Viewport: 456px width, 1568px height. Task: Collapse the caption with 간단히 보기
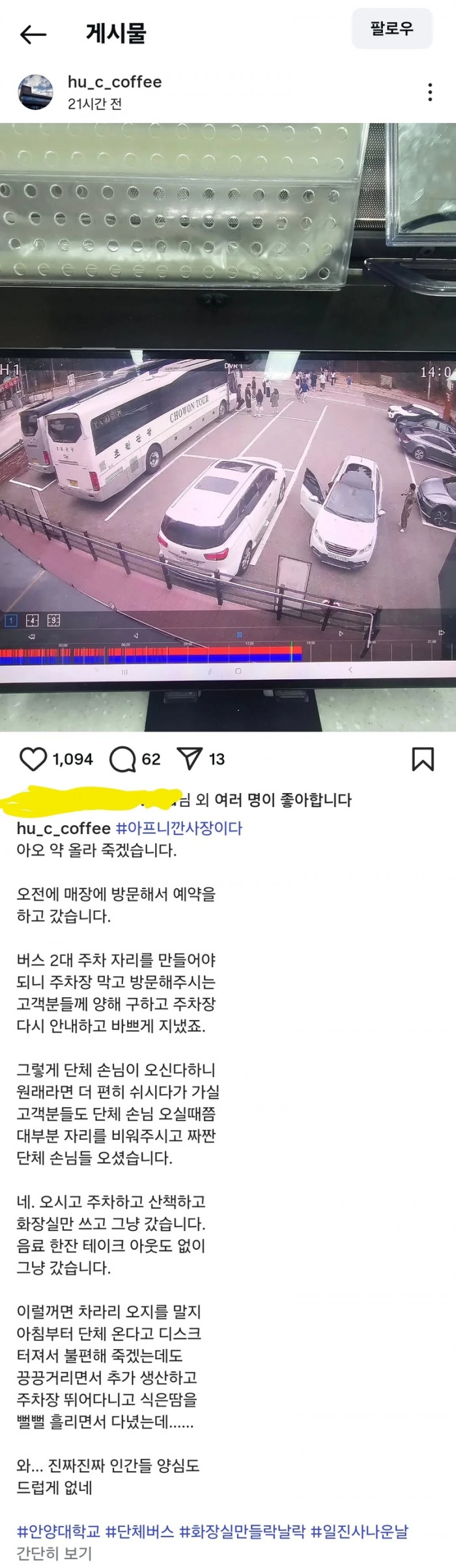54,1553
